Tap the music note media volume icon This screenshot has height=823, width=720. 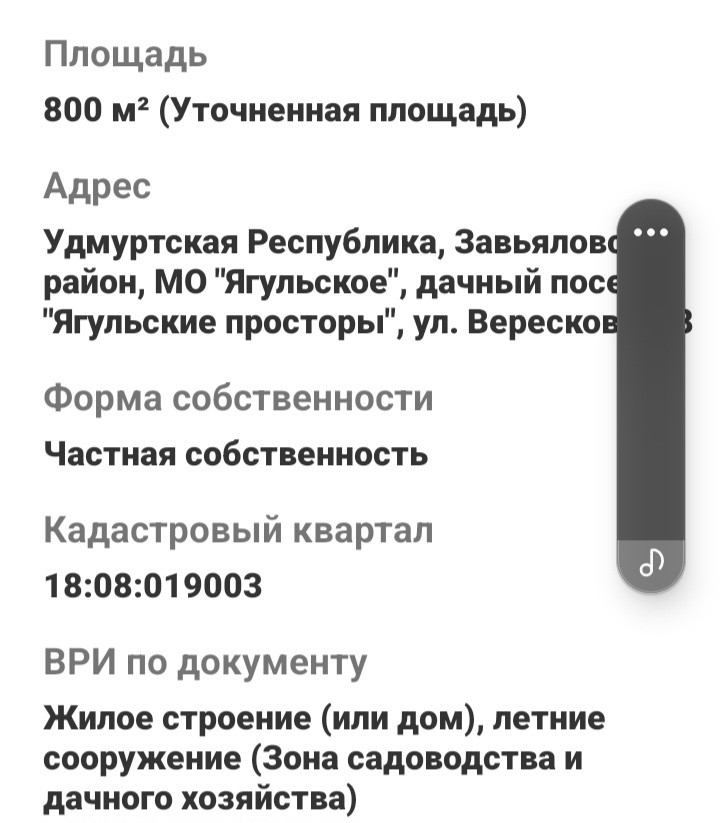[x=651, y=565]
